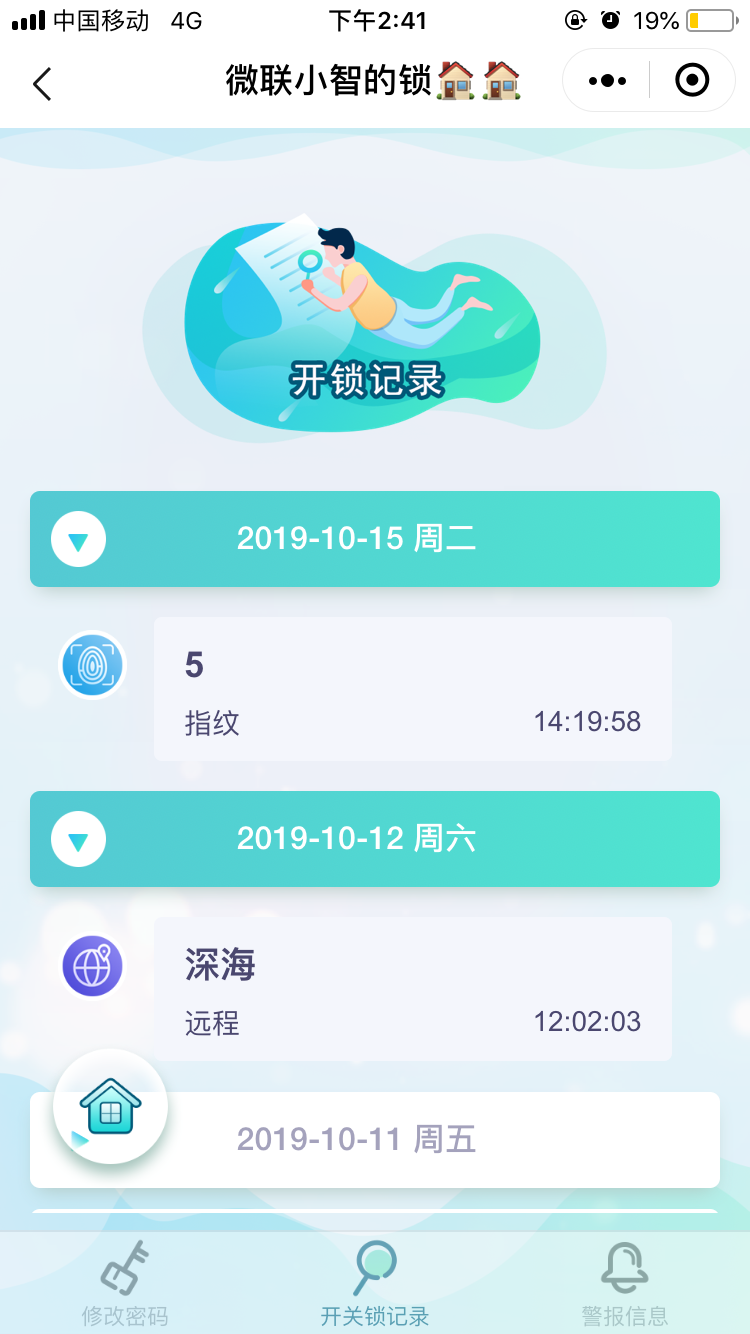Open the mini program more options menu
The image size is (750, 1334).
click(x=607, y=81)
